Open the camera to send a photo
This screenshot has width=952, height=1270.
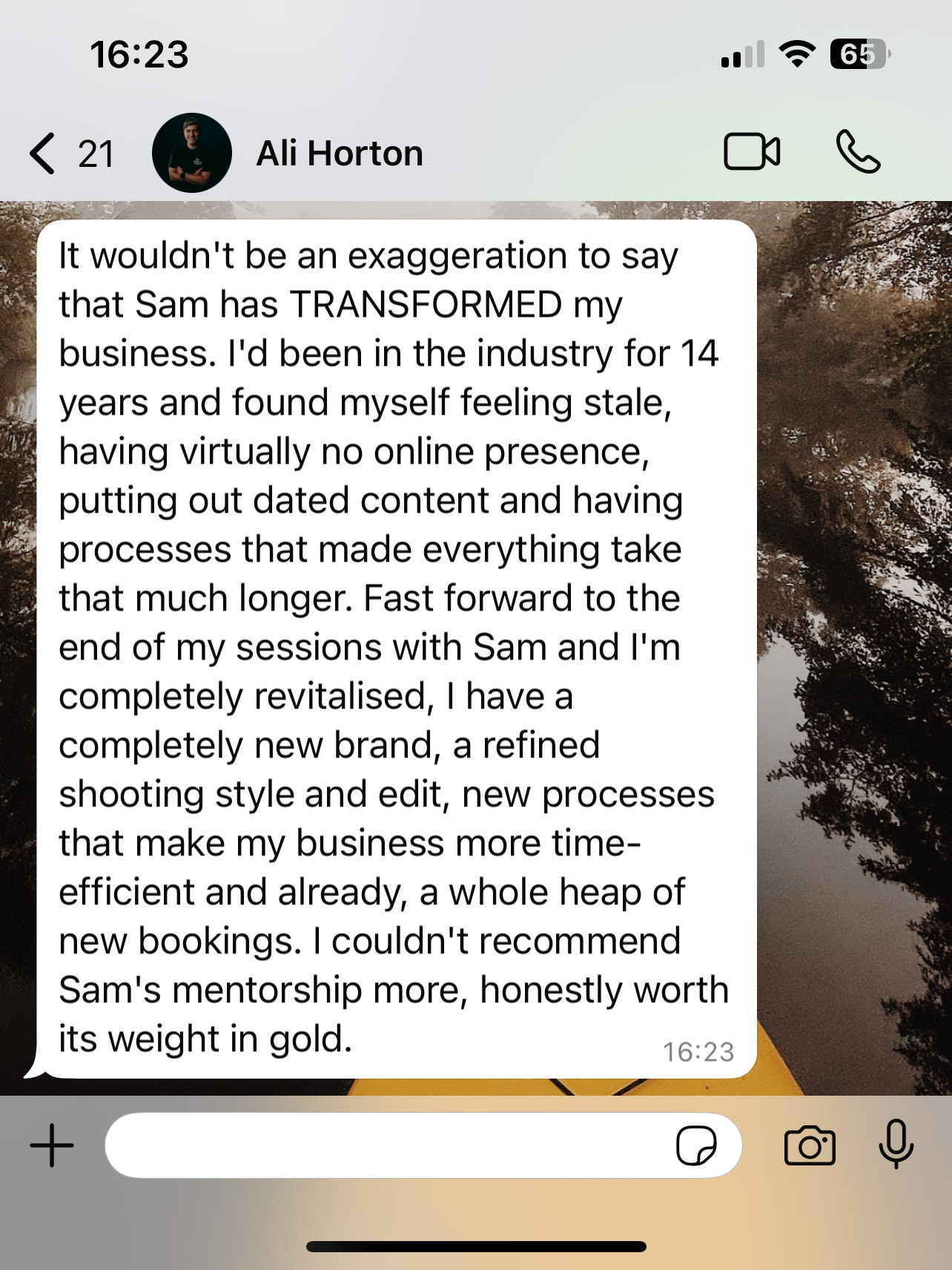point(810,1145)
